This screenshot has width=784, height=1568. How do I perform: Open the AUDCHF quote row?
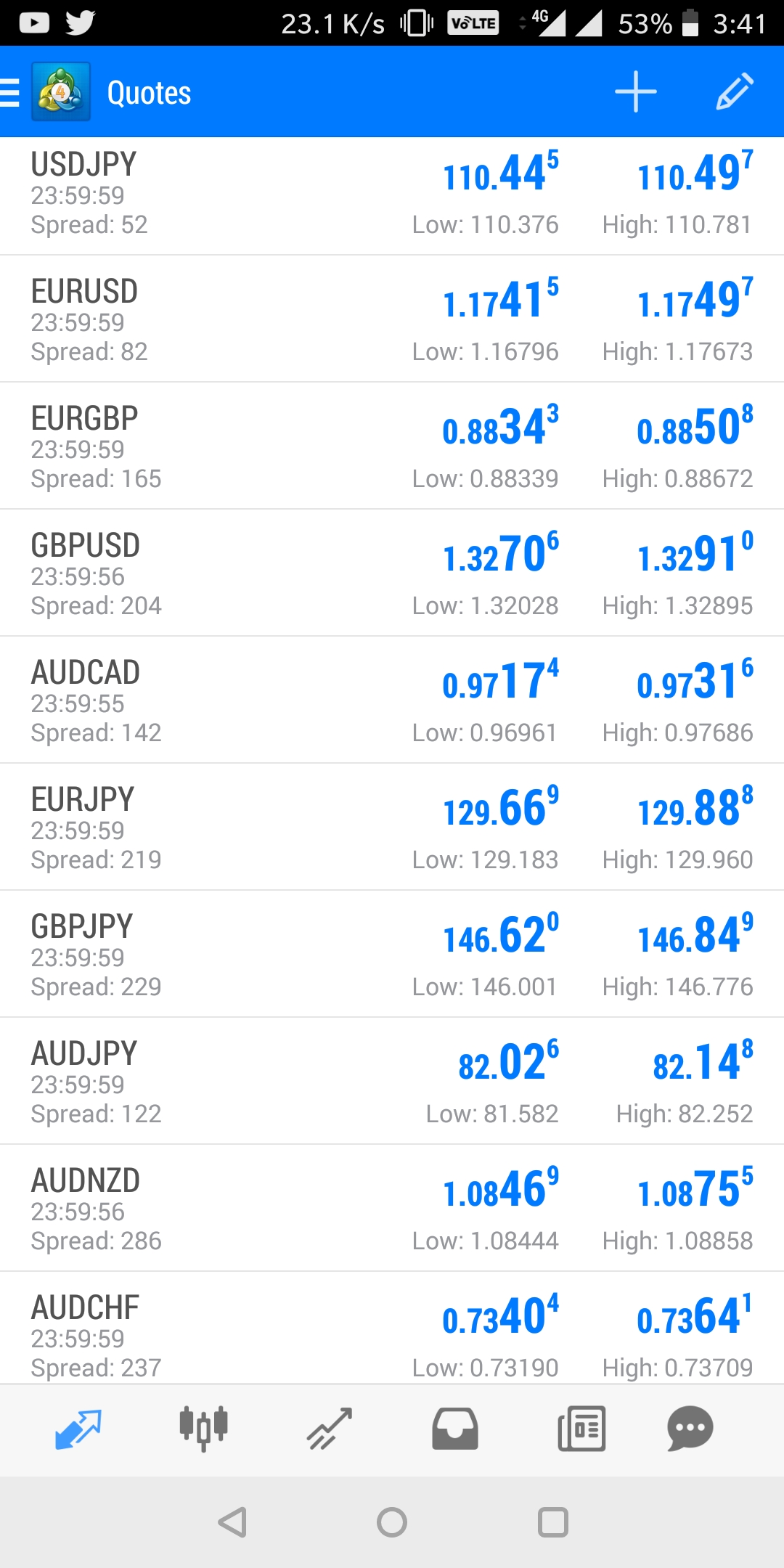pos(392,1334)
